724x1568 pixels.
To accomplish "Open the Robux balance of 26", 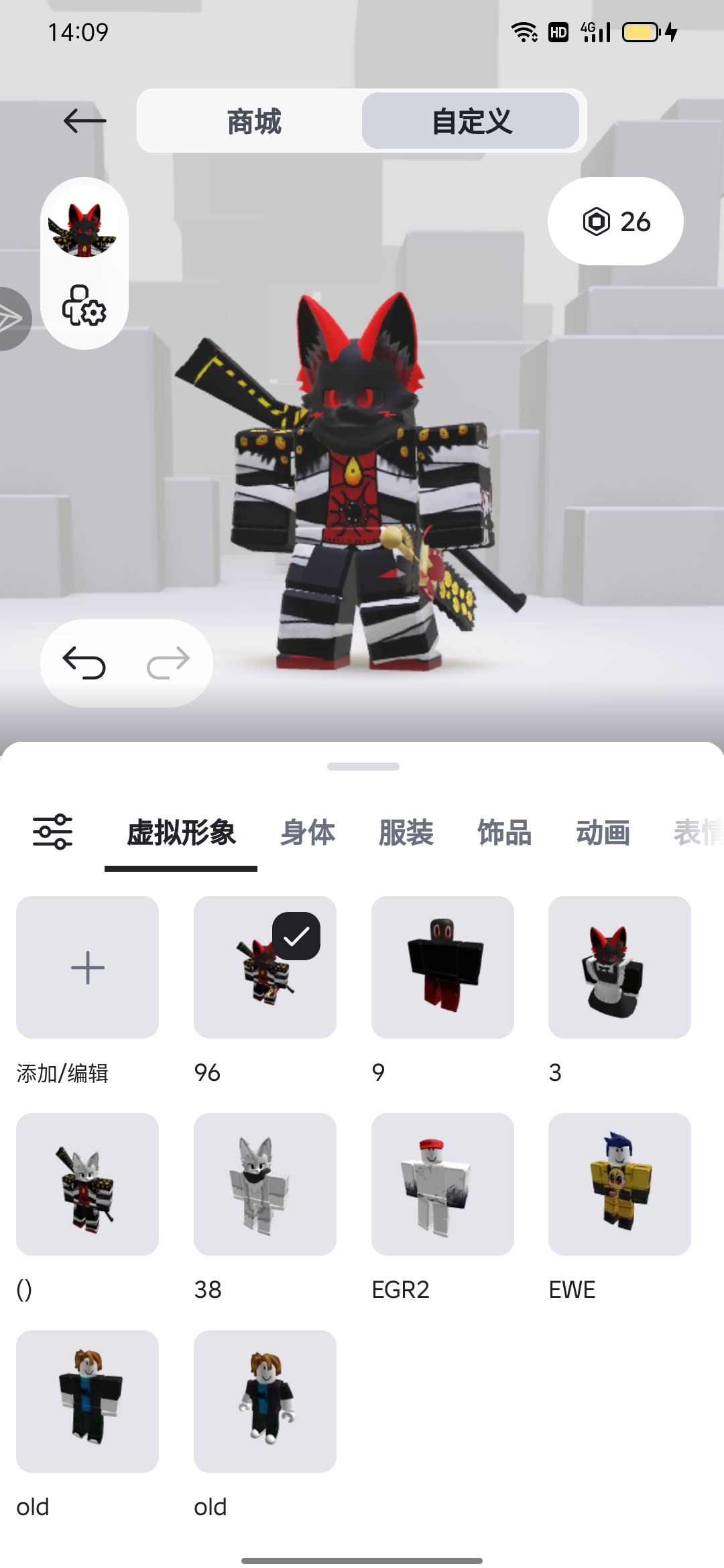I will point(615,221).
